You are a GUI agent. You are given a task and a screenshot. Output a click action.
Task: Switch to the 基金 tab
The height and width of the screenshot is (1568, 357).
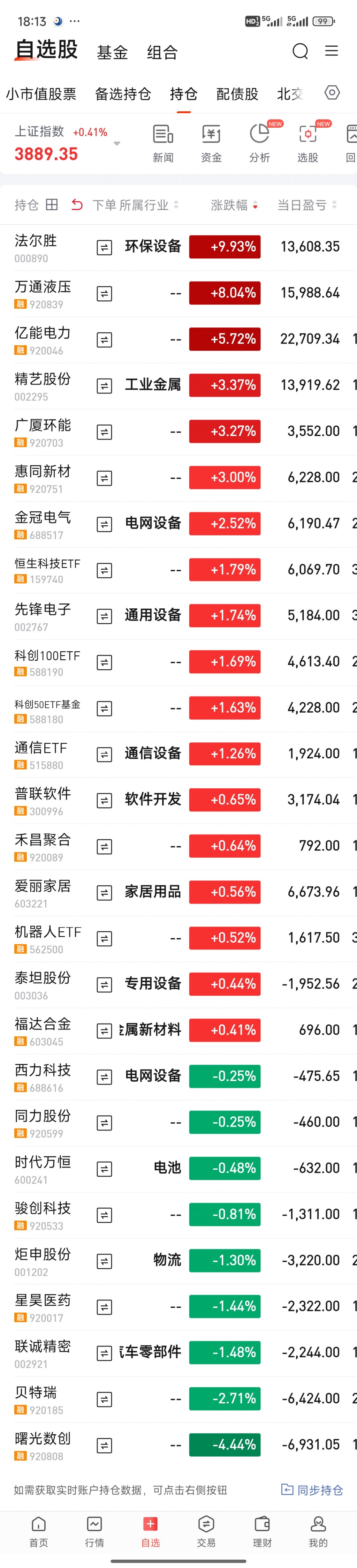[x=113, y=53]
